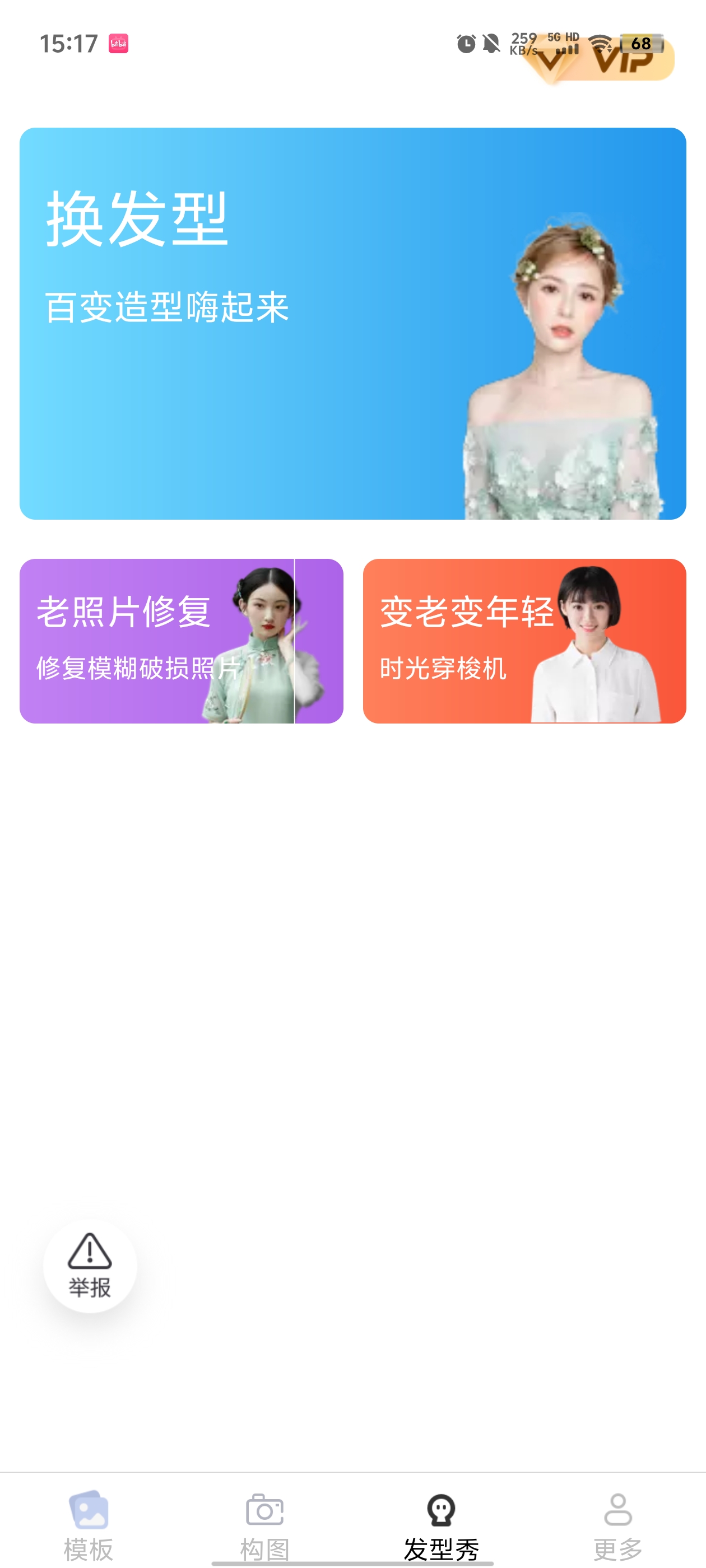Image resolution: width=706 pixels, height=1568 pixels.
Task: Tap the bilibili icon in the status bar
Action: pos(118,42)
